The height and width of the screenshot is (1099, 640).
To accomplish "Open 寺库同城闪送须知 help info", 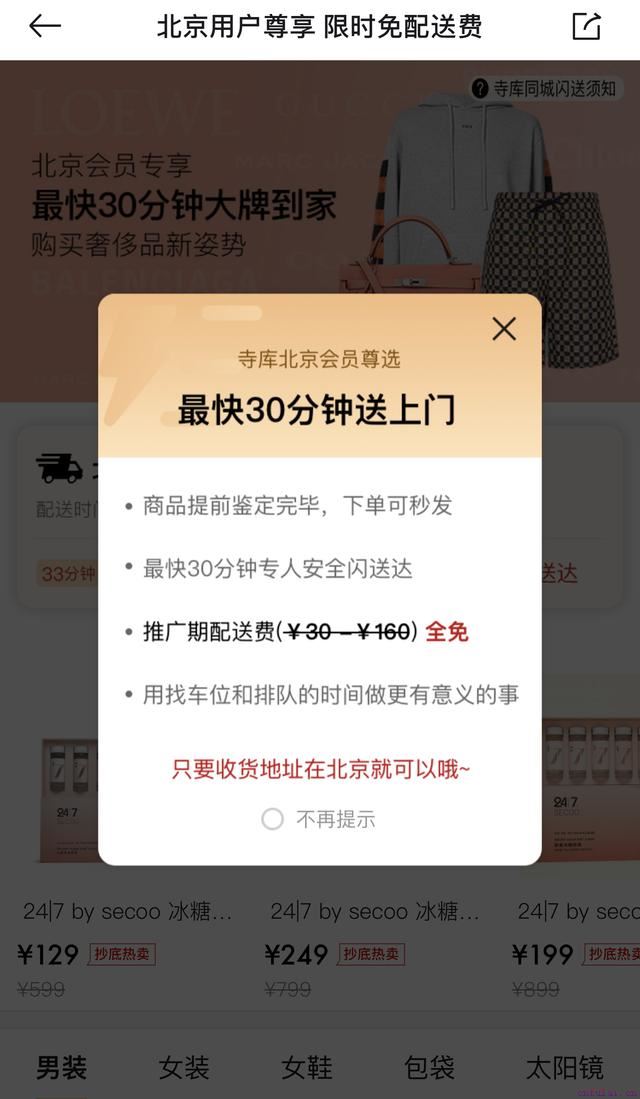I will point(545,88).
